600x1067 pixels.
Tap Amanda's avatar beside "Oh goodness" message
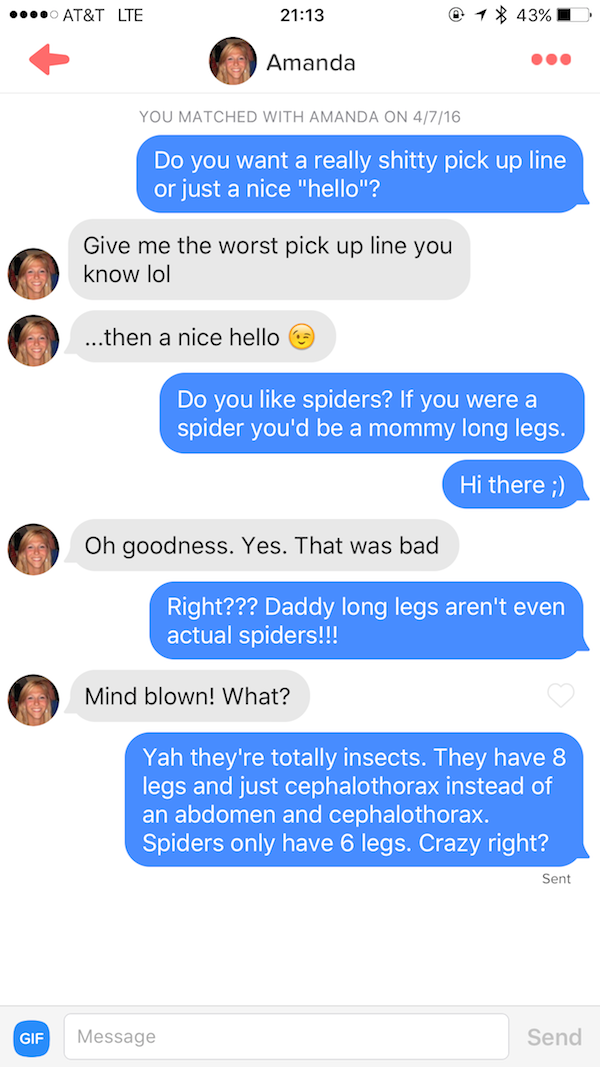coord(34,549)
